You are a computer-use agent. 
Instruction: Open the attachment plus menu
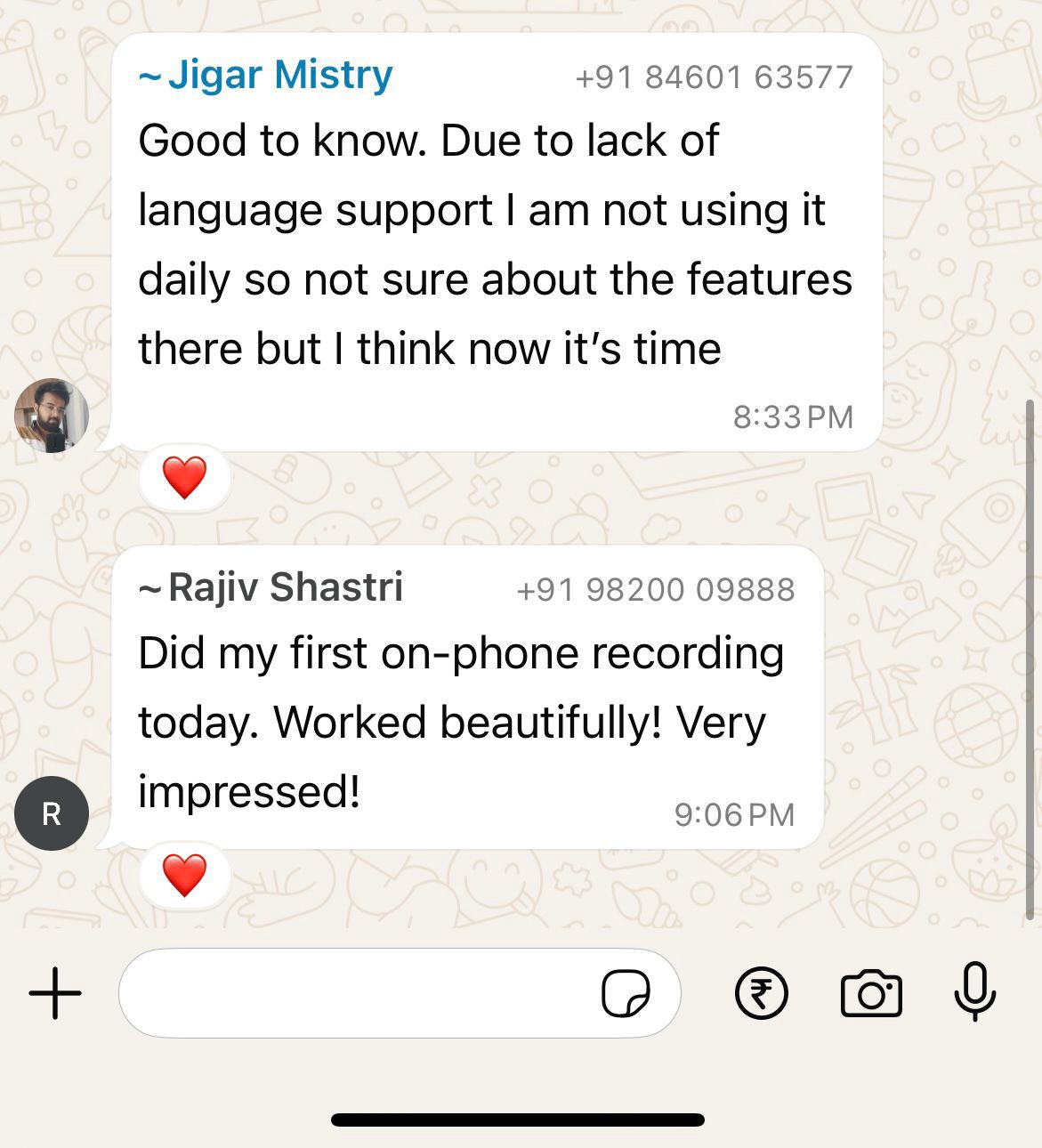tap(55, 992)
